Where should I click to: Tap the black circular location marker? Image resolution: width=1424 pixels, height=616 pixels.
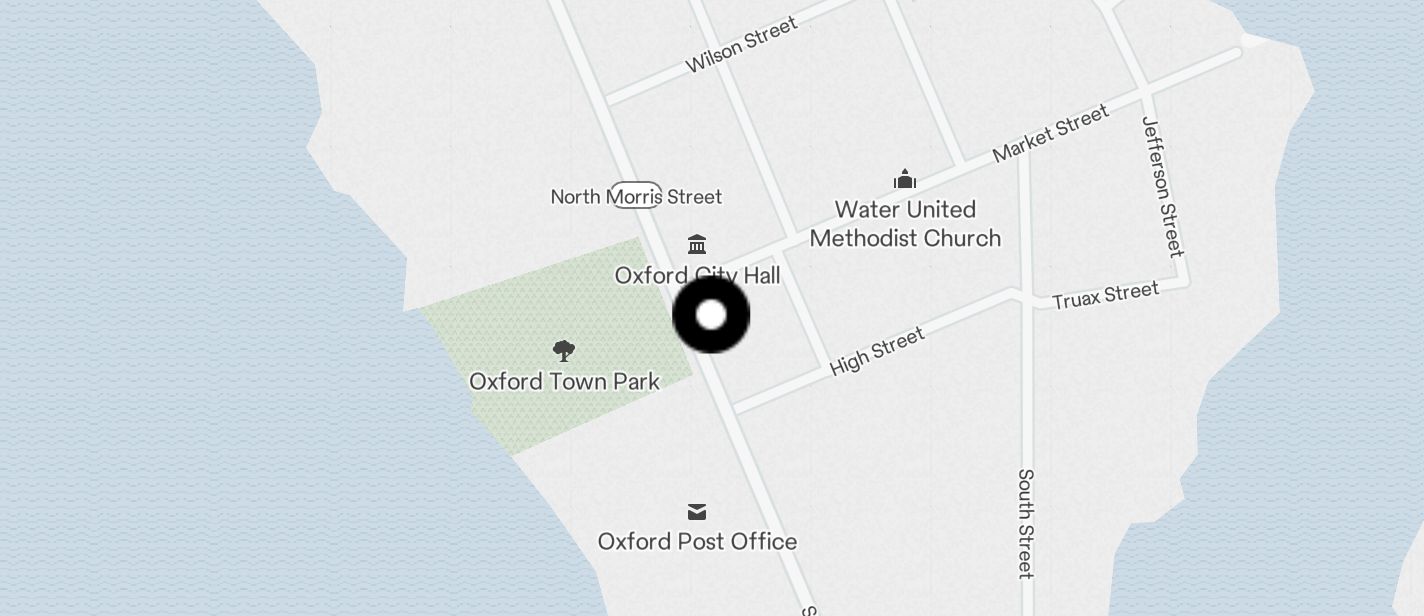click(711, 315)
